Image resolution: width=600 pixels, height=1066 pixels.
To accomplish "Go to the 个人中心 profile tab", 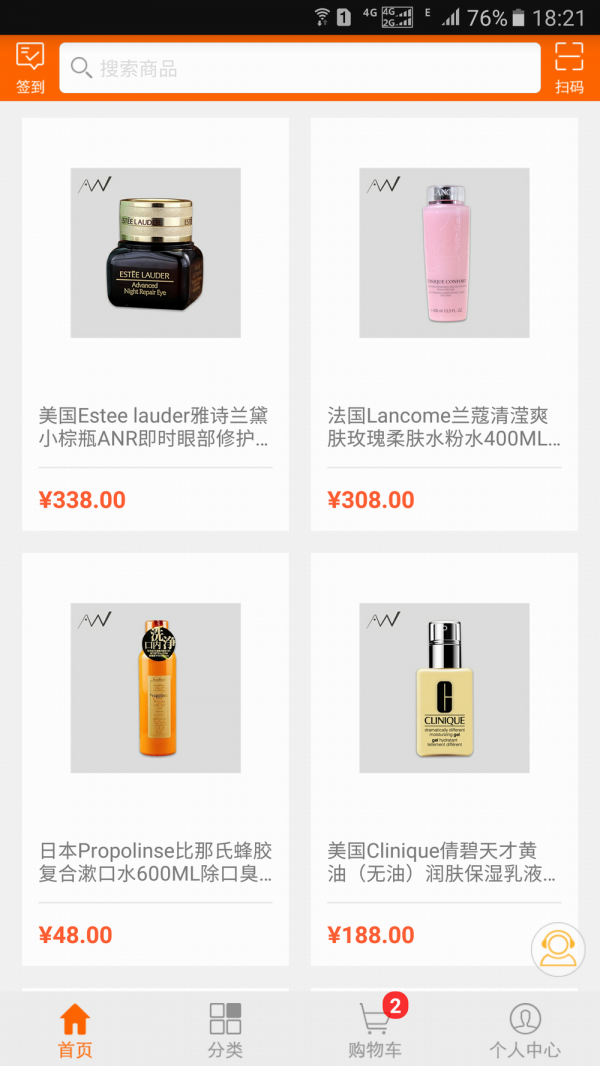I will pos(525,1030).
